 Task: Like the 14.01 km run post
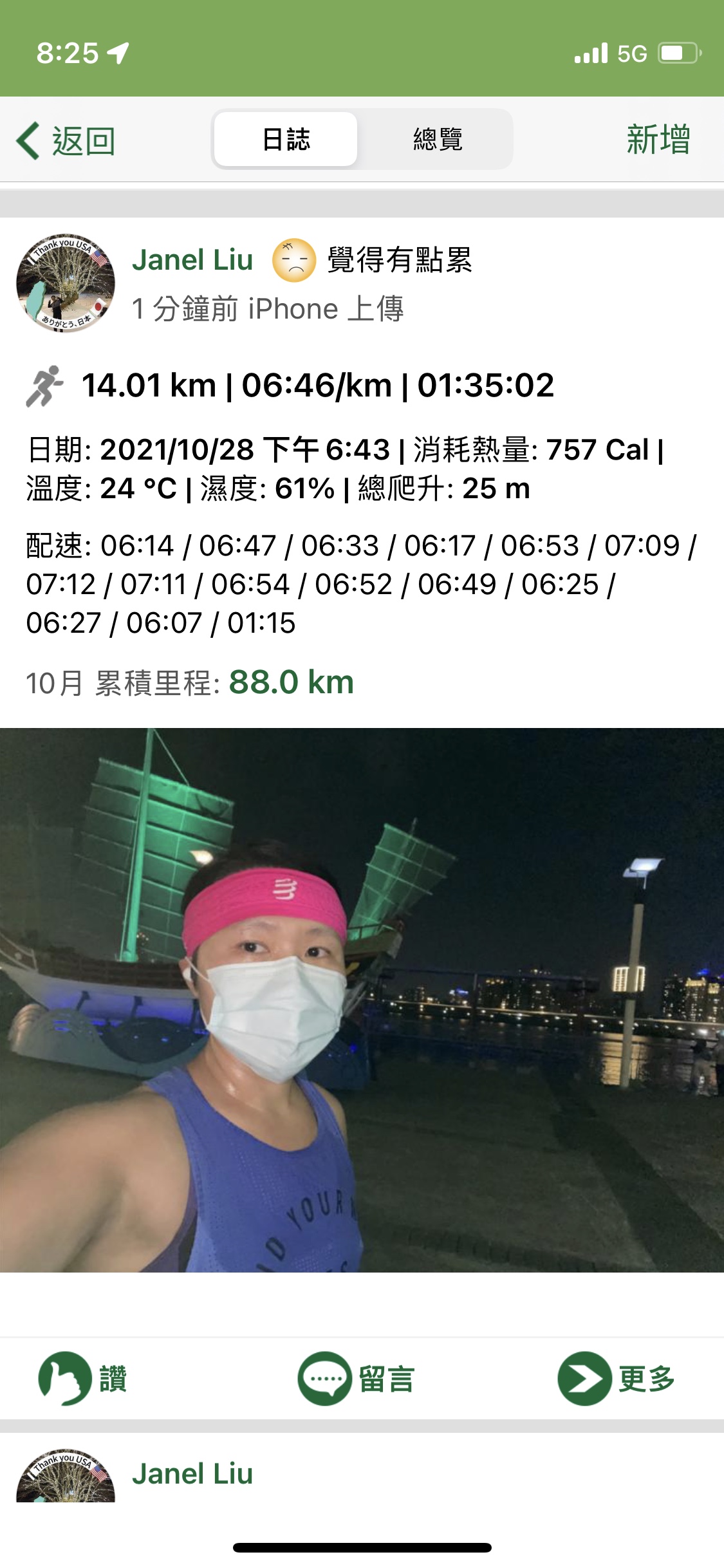pos(82,1377)
